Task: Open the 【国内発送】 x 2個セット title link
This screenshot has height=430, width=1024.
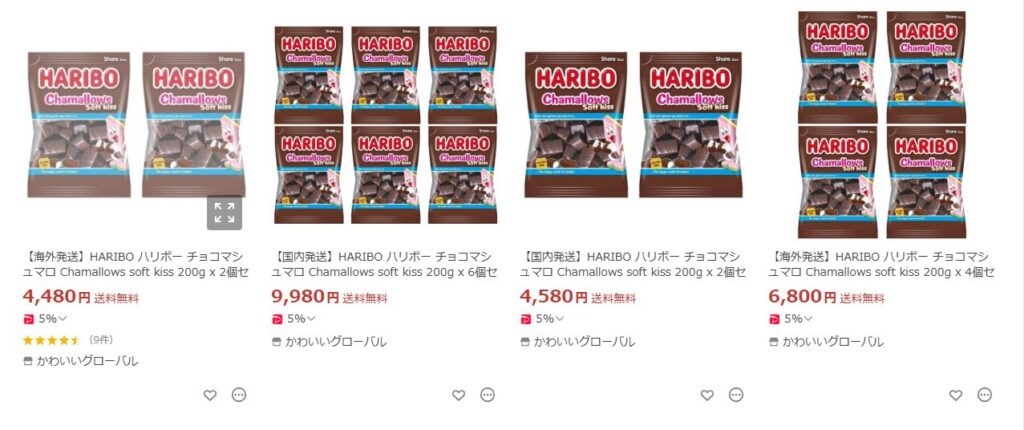Action: [x=632, y=264]
